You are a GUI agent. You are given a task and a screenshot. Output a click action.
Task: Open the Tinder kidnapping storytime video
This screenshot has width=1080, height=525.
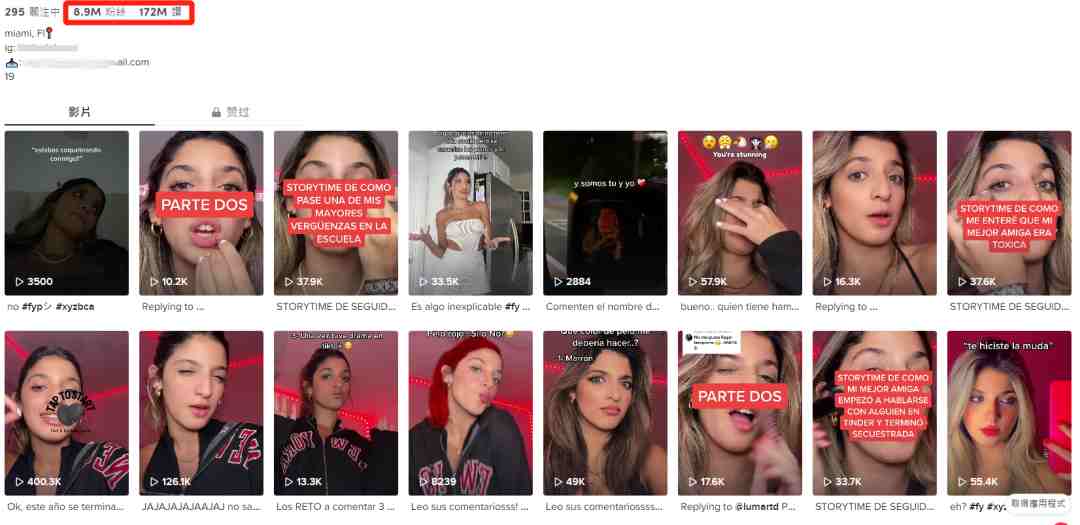(x=874, y=412)
